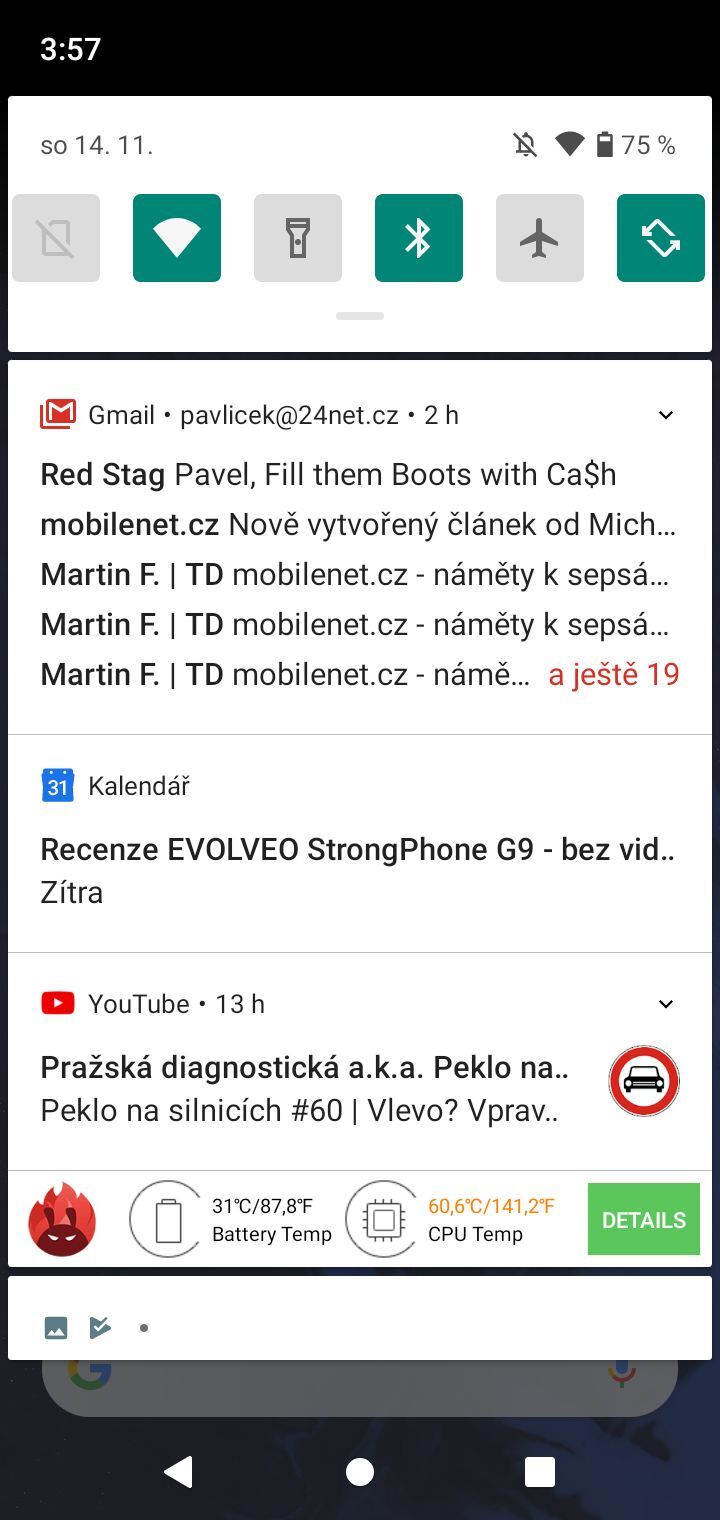Tap the AnTuTu flame icon
Screen dimensions: 720x1520
62,1218
